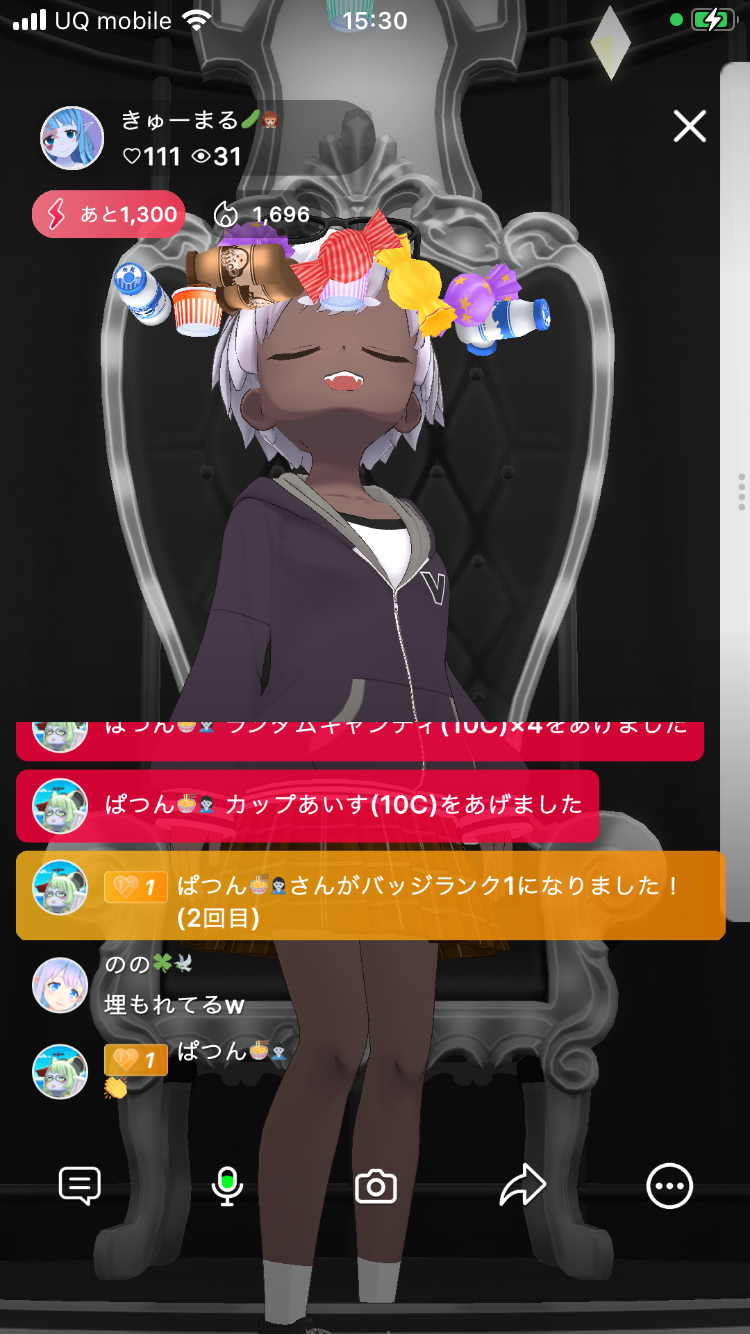Take a screenshot with camera icon
Image resolution: width=750 pixels, height=1334 pixels.
click(x=376, y=1187)
